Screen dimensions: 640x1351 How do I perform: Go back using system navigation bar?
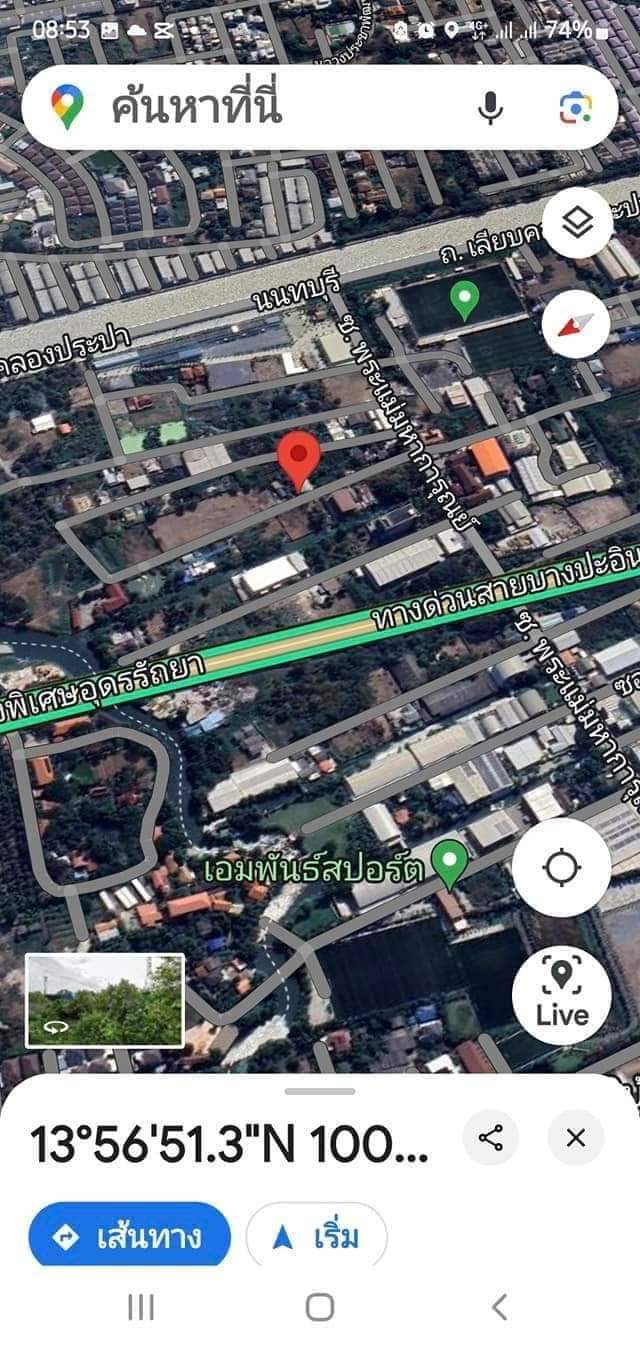(x=499, y=1306)
